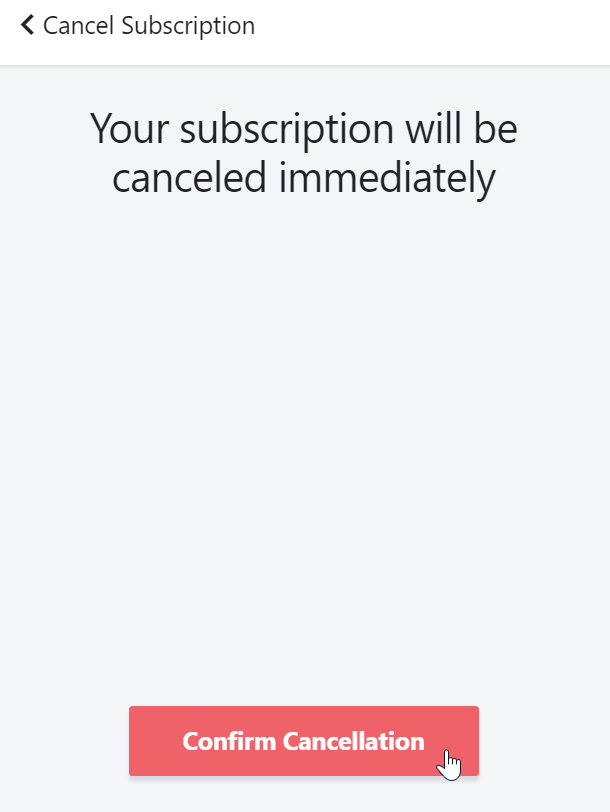Go back via the Cancel Subscription arrow
The height and width of the screenshot is (812, 610).
pos(27,25)
